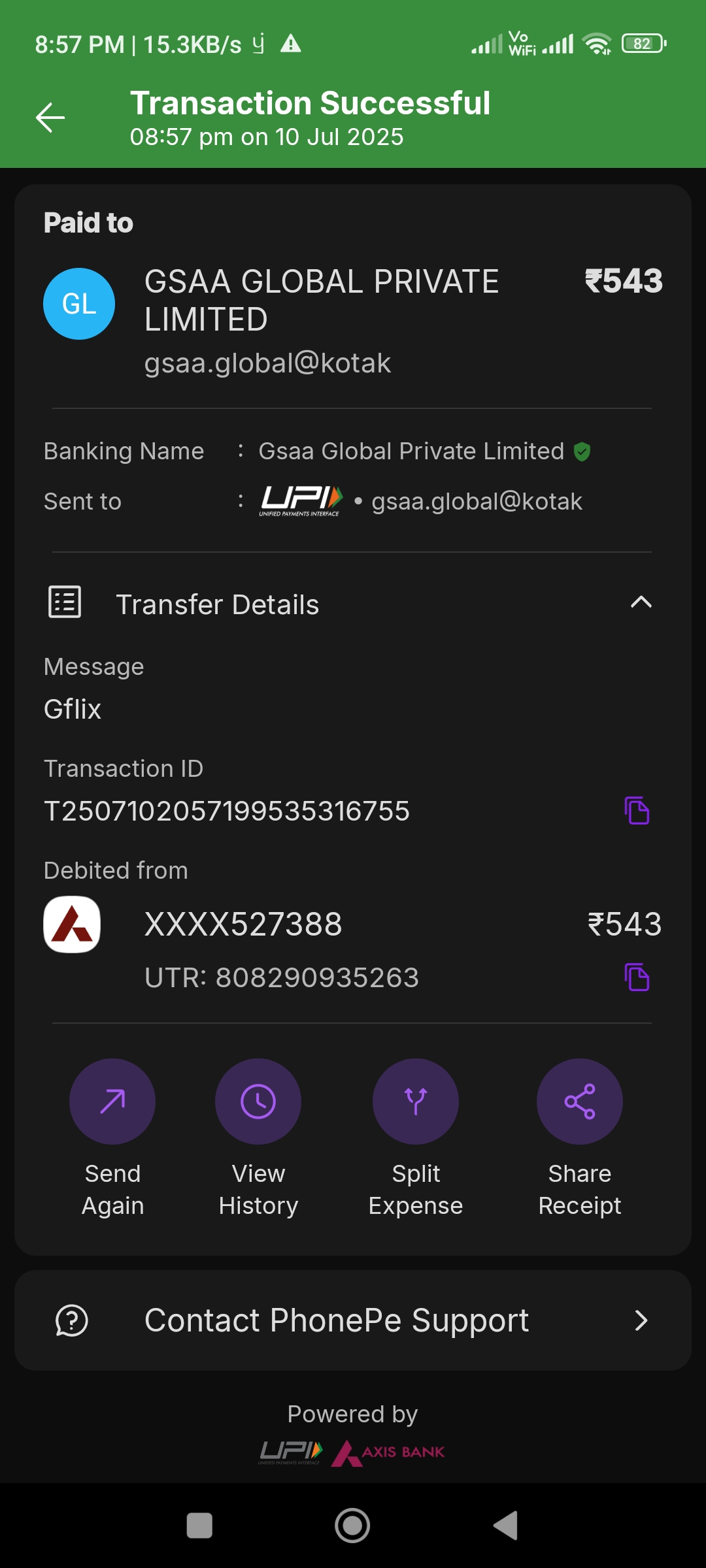Viewport: 706px width, 1568px height.
Task: Select Split Expense
Action: 416,1102
